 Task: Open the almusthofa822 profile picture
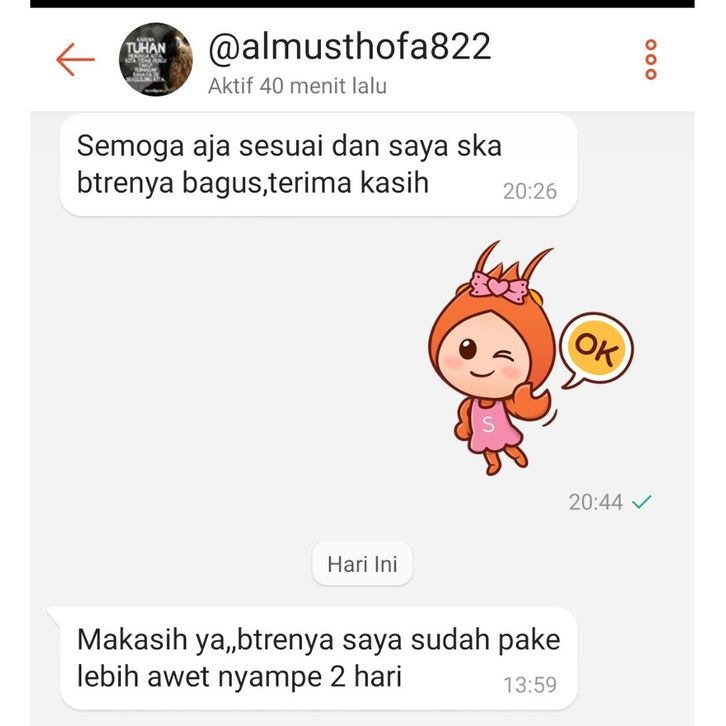click(x=156, y=60)
